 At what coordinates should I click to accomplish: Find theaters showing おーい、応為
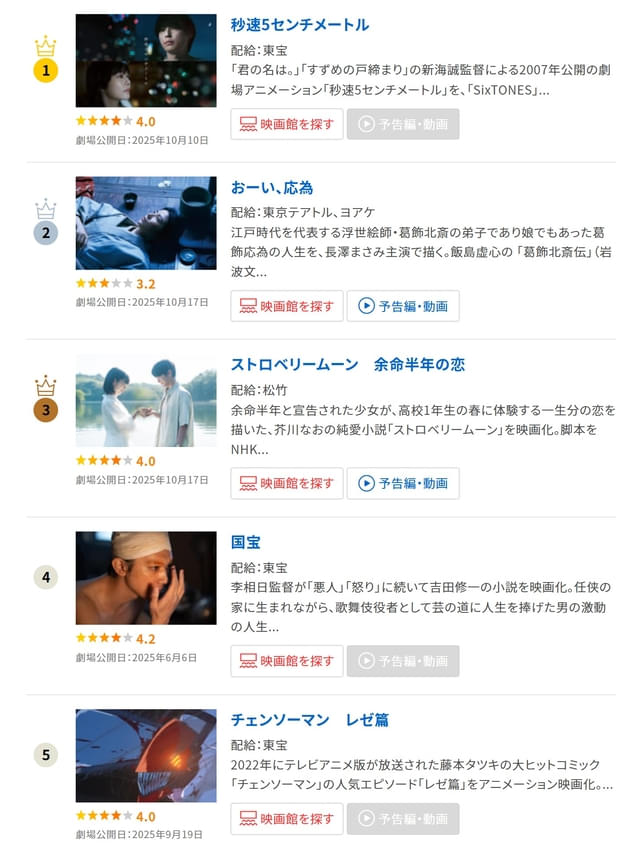[287, 306]
